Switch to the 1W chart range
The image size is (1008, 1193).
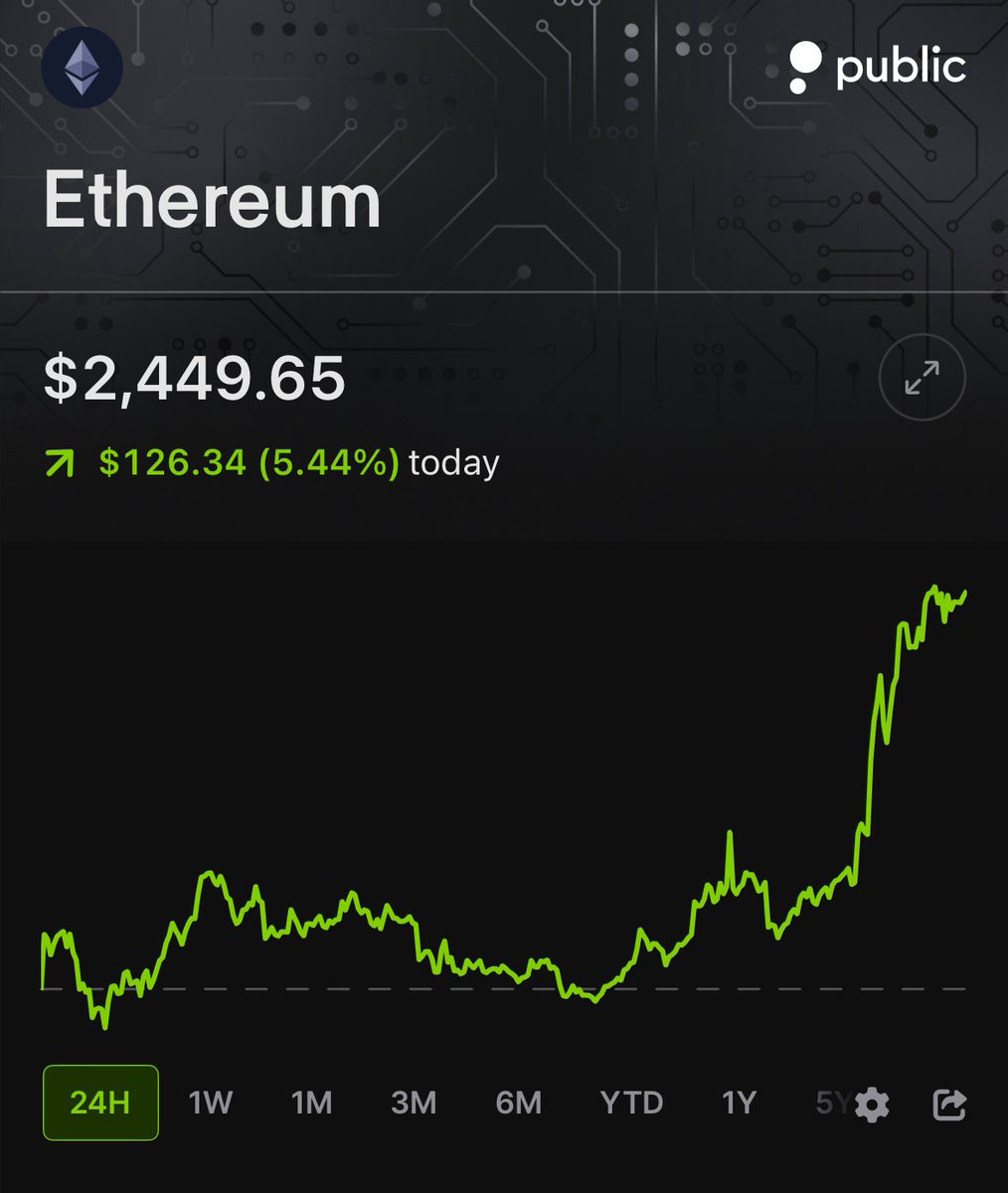[x=211, y=1103]
